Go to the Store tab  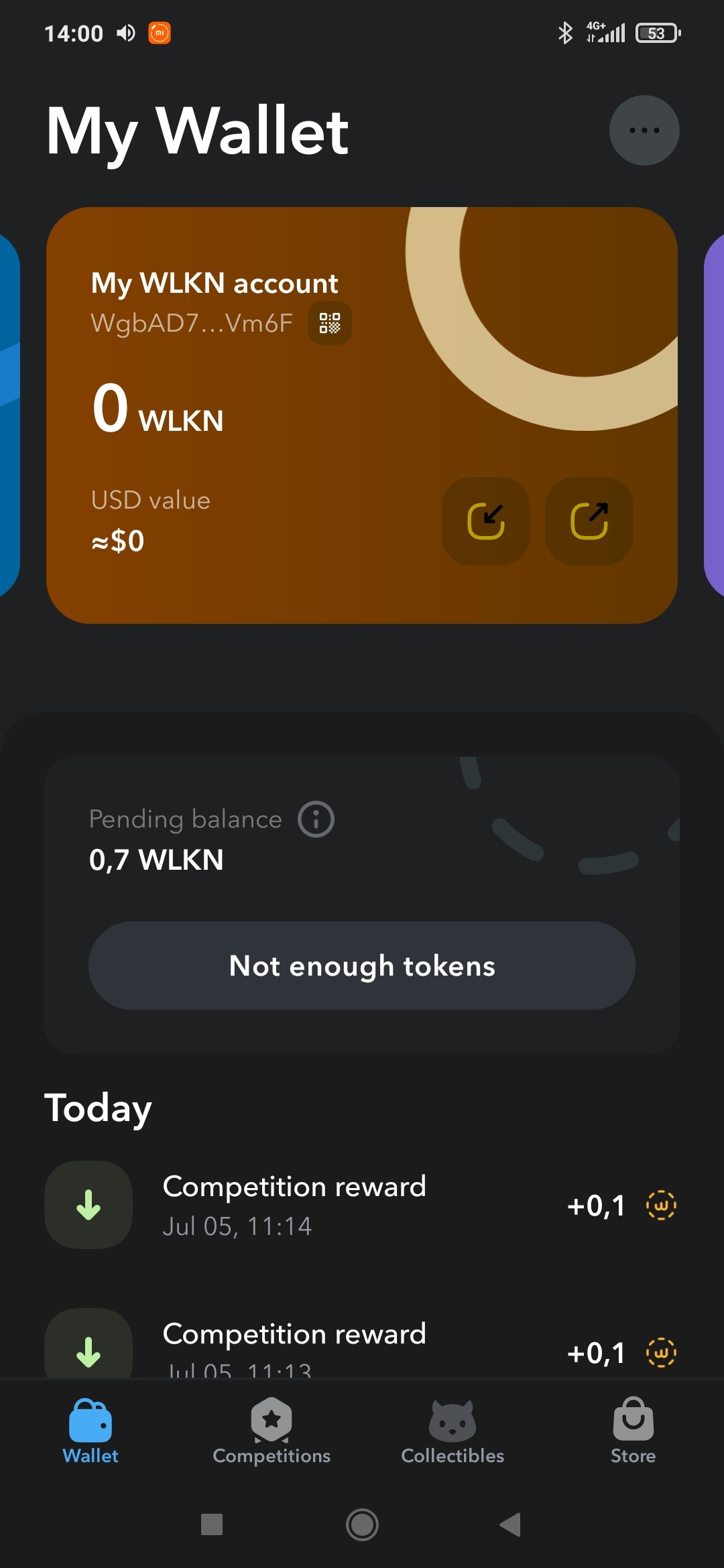click(633, 1431)
